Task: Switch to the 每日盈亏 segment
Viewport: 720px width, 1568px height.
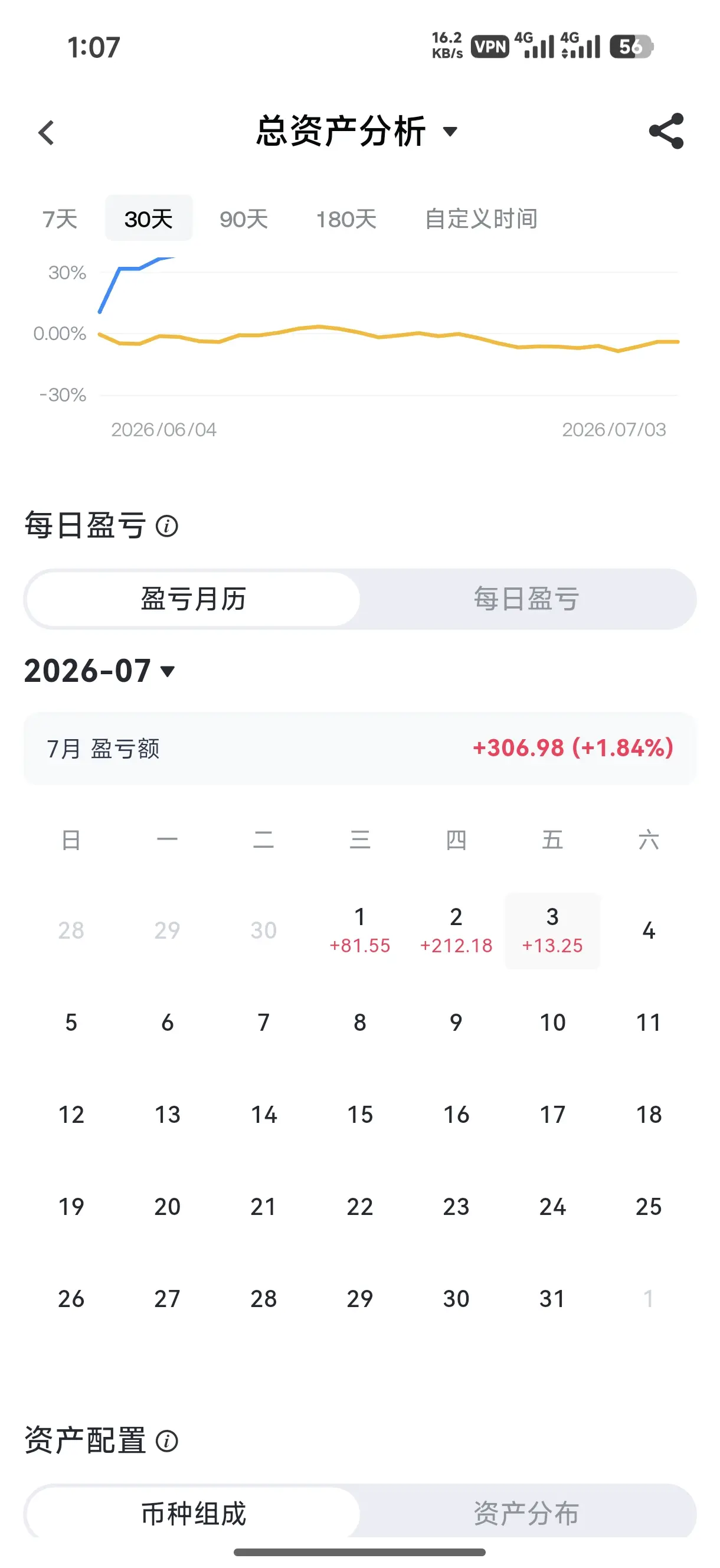Action: tap(526, 599)
